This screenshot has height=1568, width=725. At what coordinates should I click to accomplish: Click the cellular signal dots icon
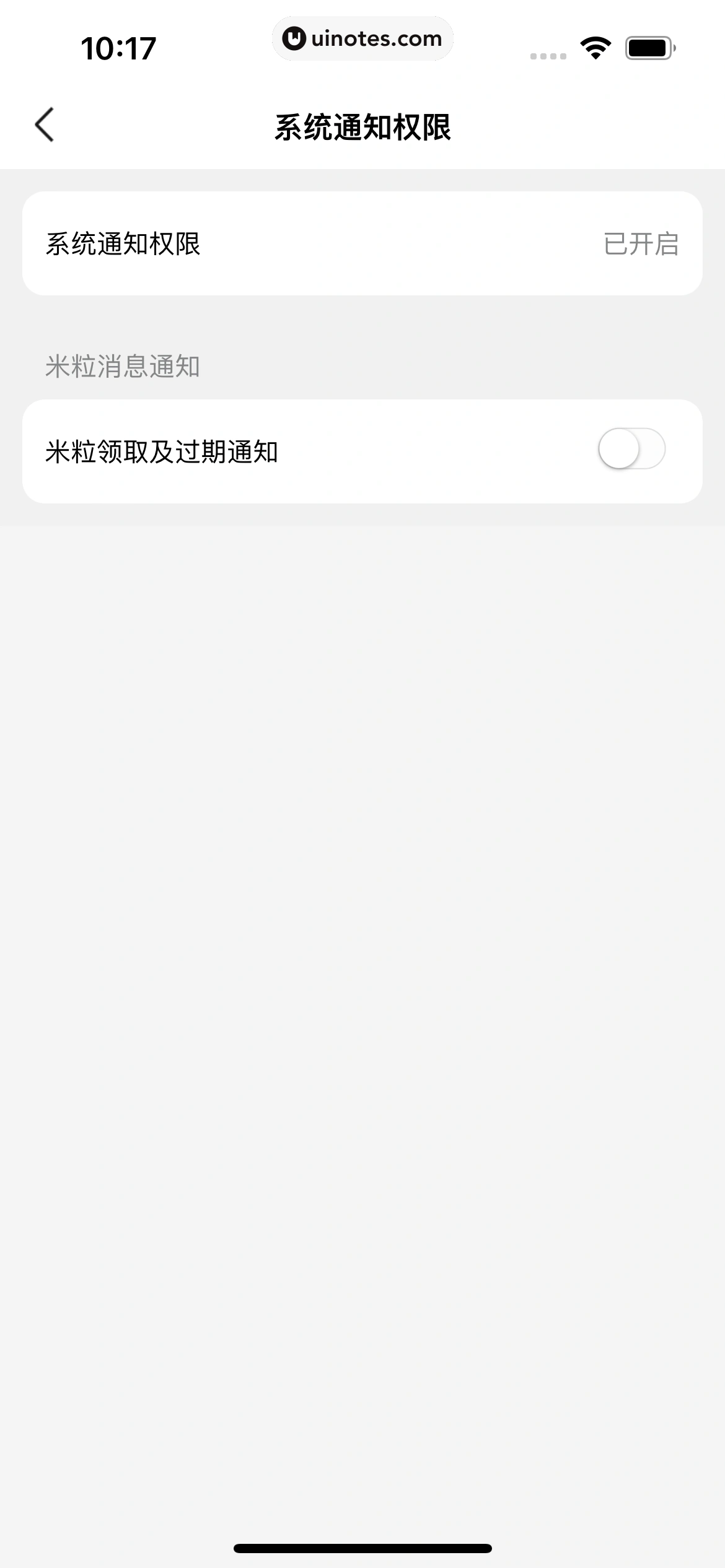click(548, 55)
